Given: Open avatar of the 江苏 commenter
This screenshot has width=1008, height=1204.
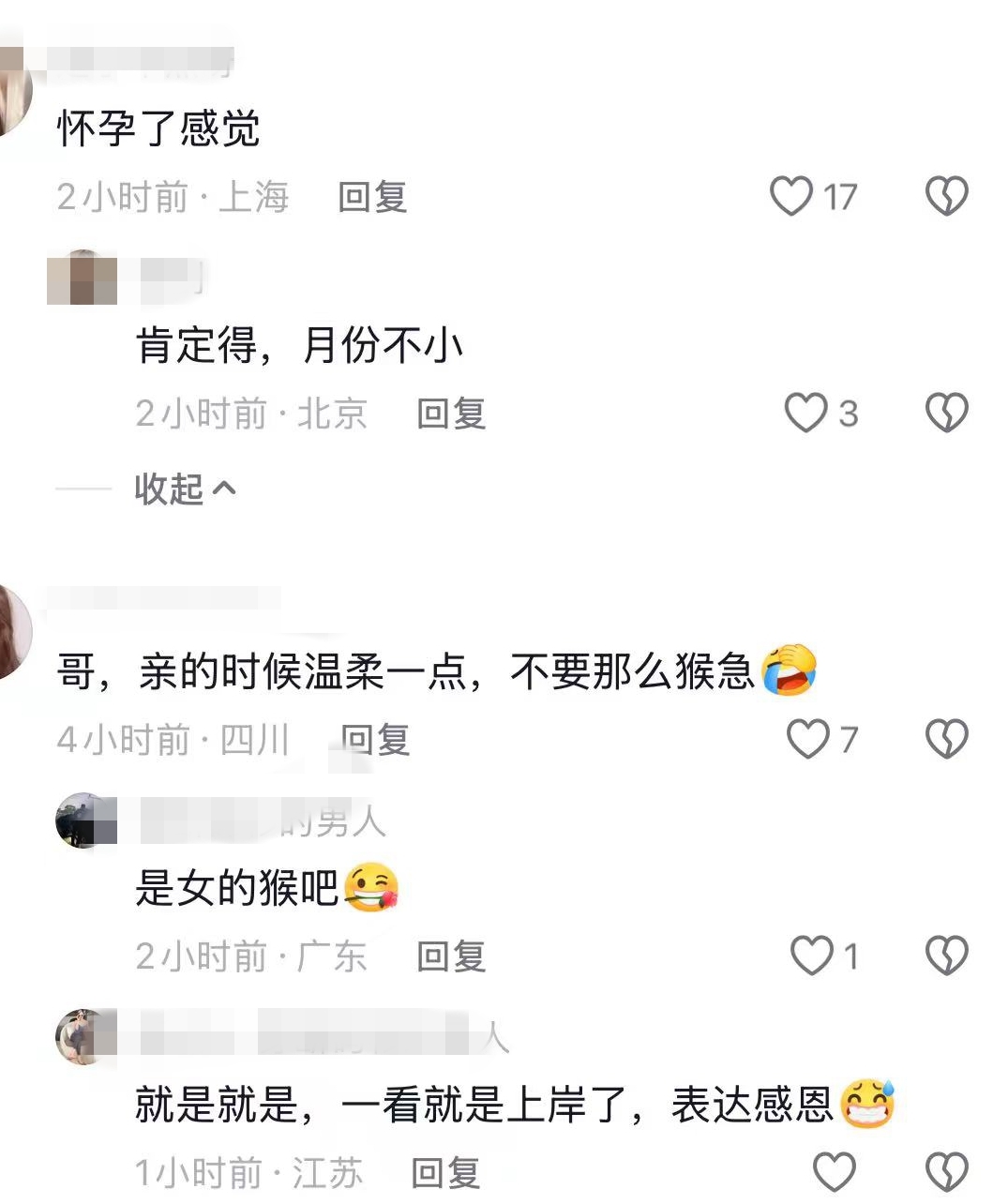Looking at the screenshot, I should (x=86, y=1037).
